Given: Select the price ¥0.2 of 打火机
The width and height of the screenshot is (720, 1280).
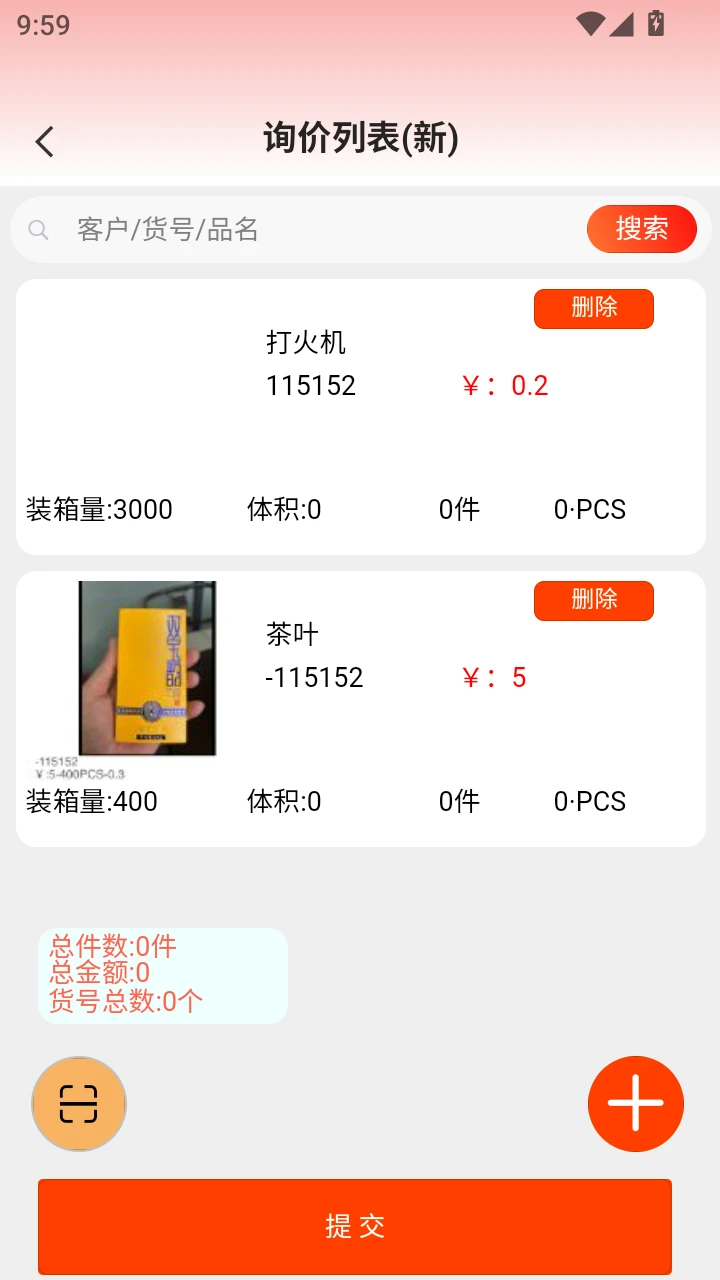Looking at the screenshot, I should pos(506,385).
